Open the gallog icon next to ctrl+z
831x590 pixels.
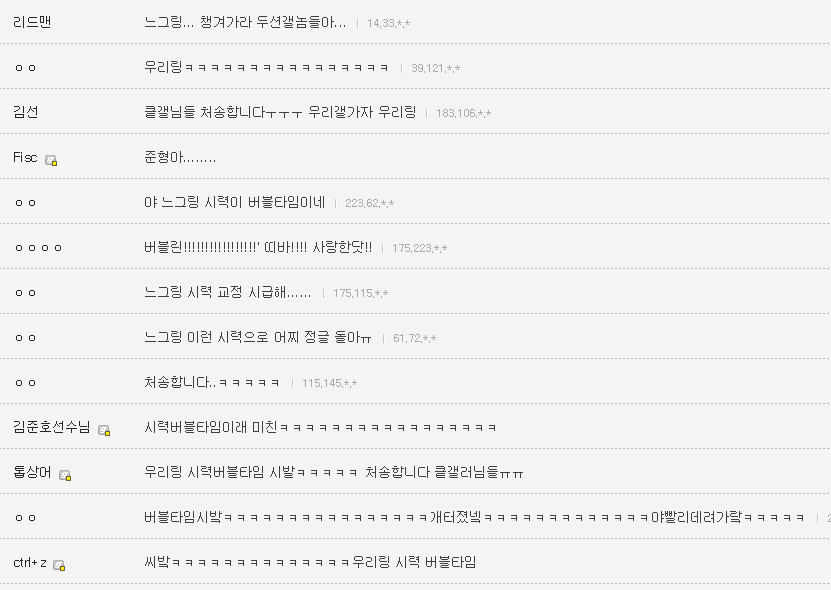(x=59, y=564)
